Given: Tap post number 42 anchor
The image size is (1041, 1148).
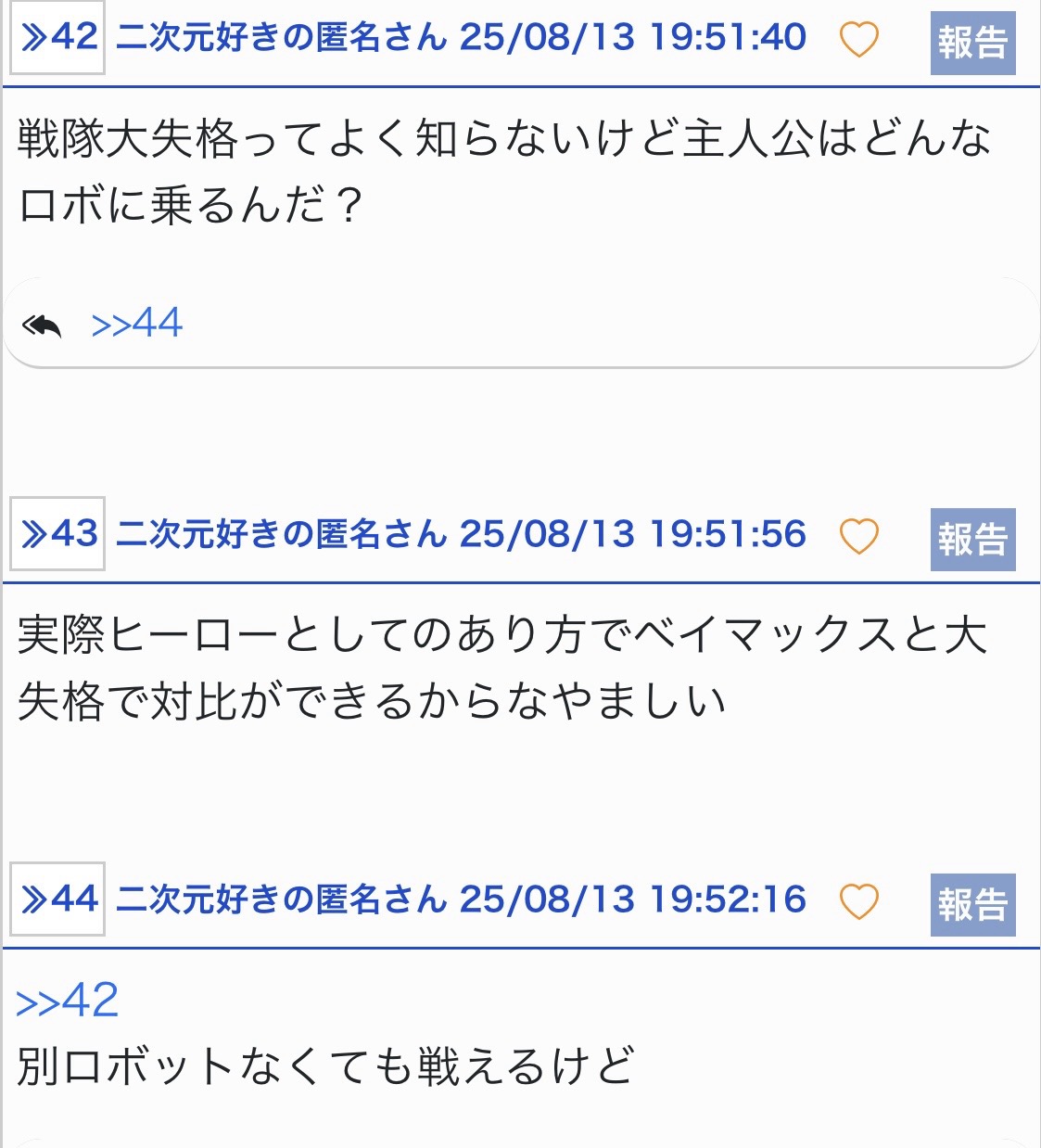Looking at the screenshot, I should click(x=57, y=38).
